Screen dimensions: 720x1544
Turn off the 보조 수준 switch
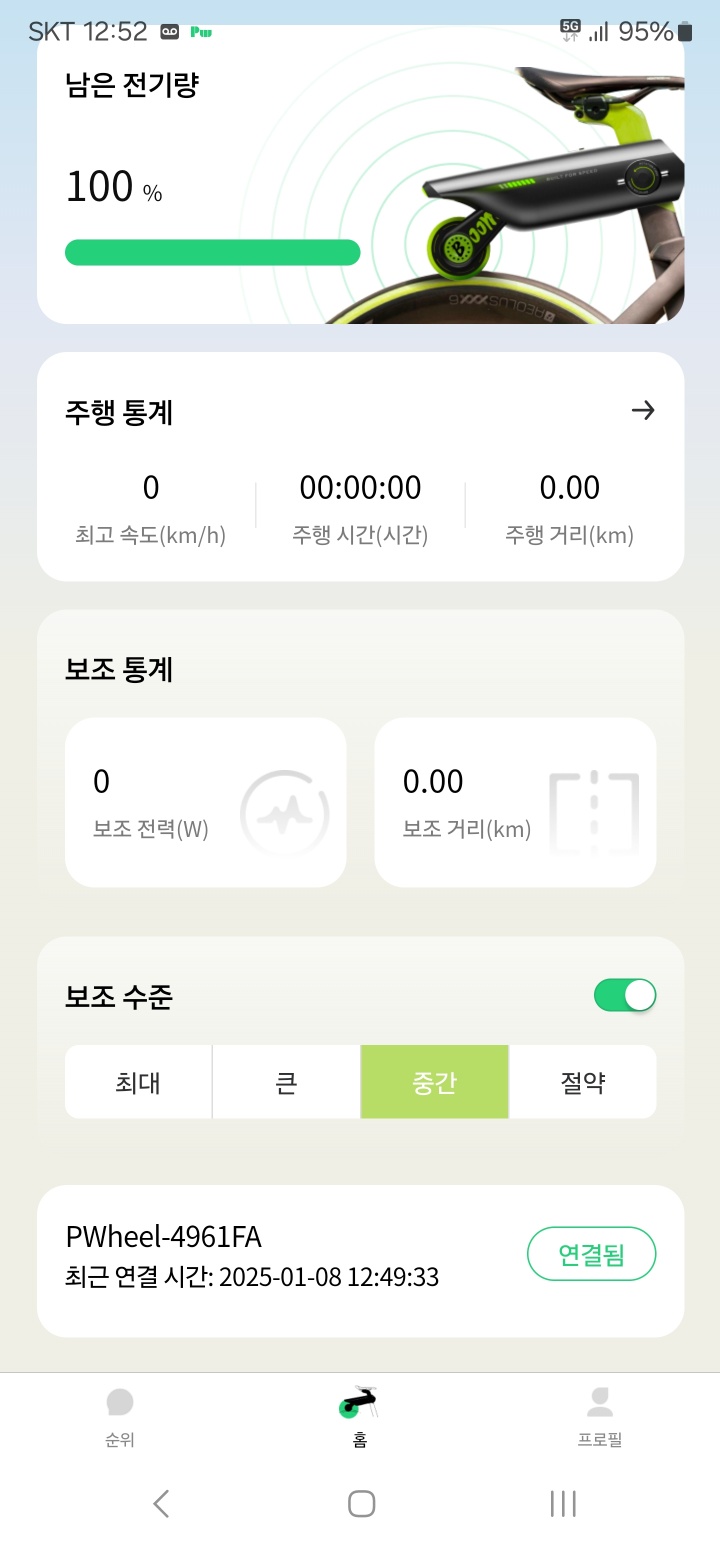[625, 995]
